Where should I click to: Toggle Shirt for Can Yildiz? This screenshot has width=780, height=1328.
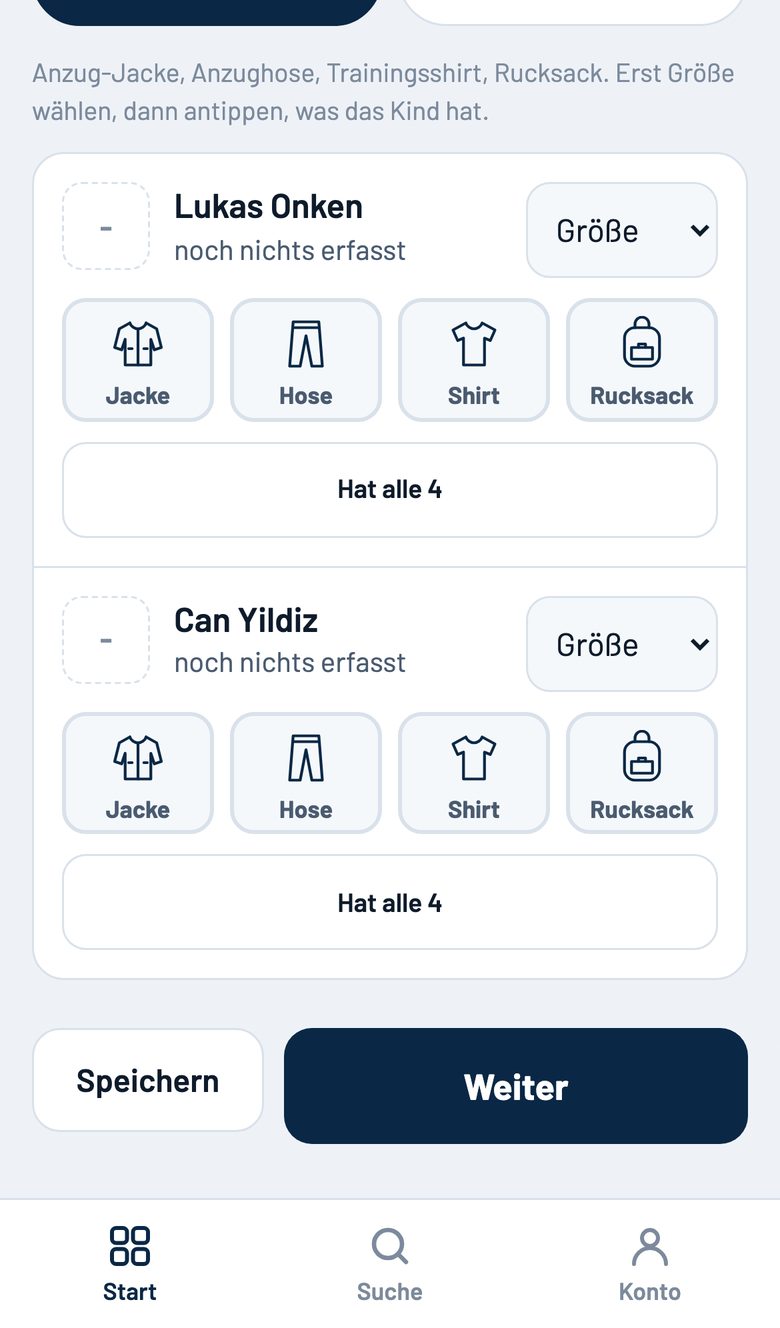[x=474, y=773]
